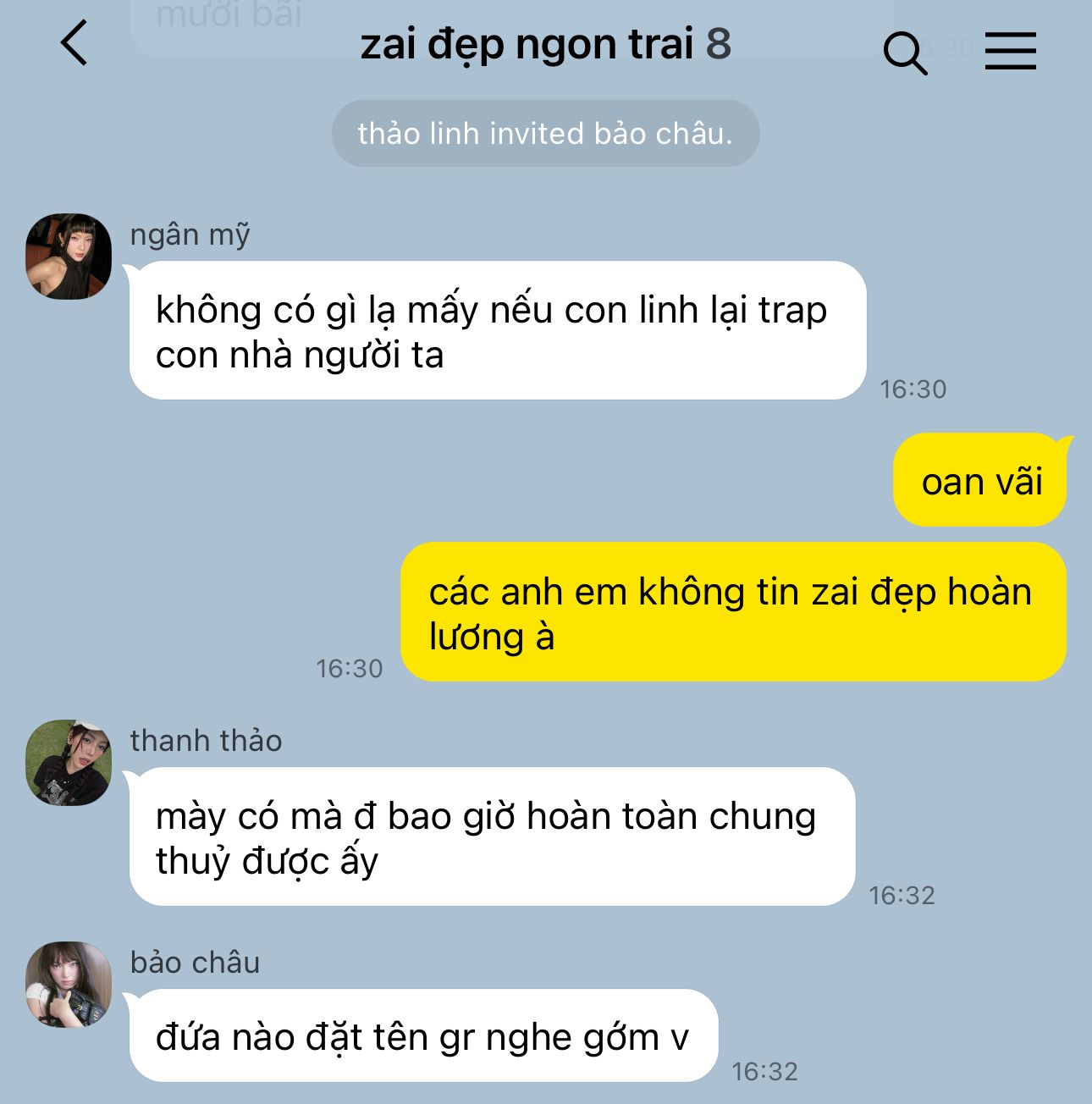Open ngân mỹ's profile picture

(x=69, y=256)
